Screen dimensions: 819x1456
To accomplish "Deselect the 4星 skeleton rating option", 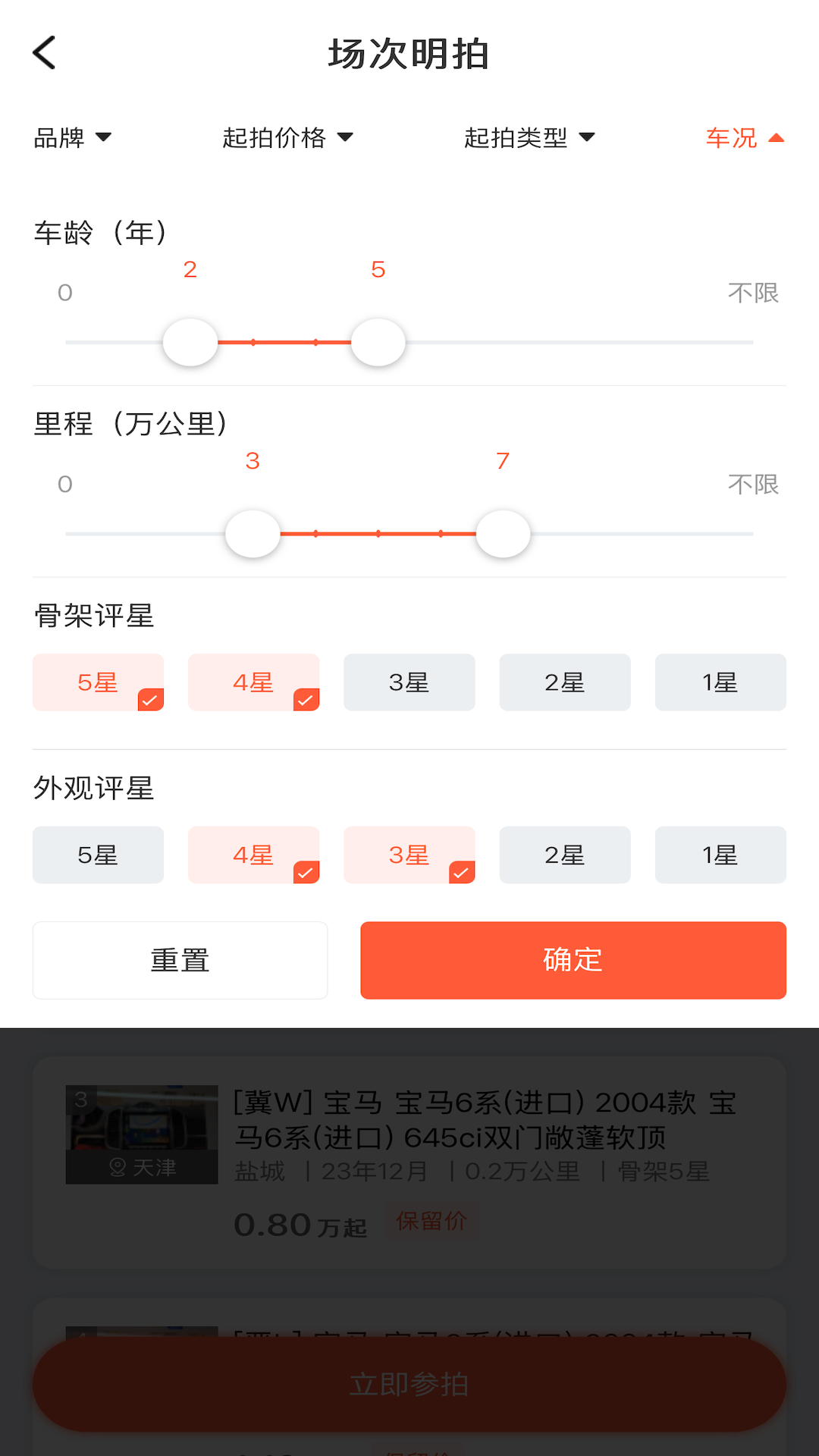I will [253, 682].
